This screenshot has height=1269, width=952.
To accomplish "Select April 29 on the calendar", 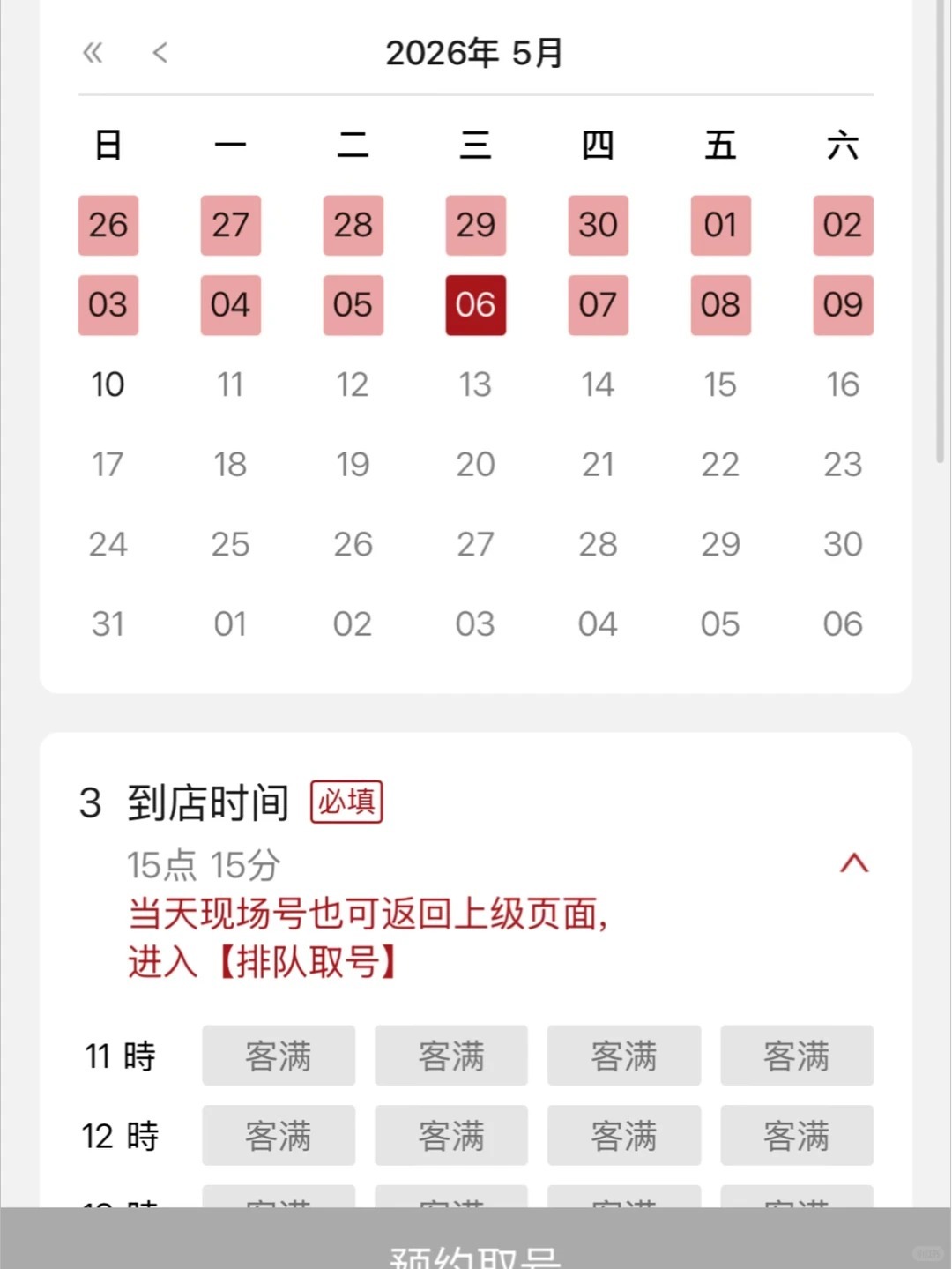I will (475, 225).
